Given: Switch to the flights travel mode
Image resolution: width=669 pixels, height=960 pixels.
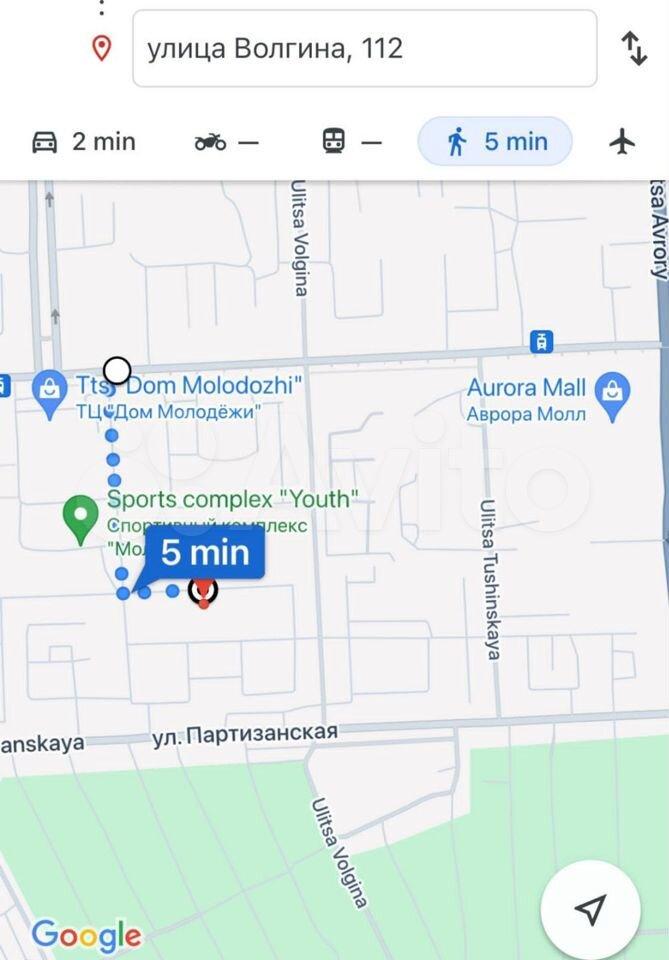Looking at the screenshot, I should coord(622,142).
